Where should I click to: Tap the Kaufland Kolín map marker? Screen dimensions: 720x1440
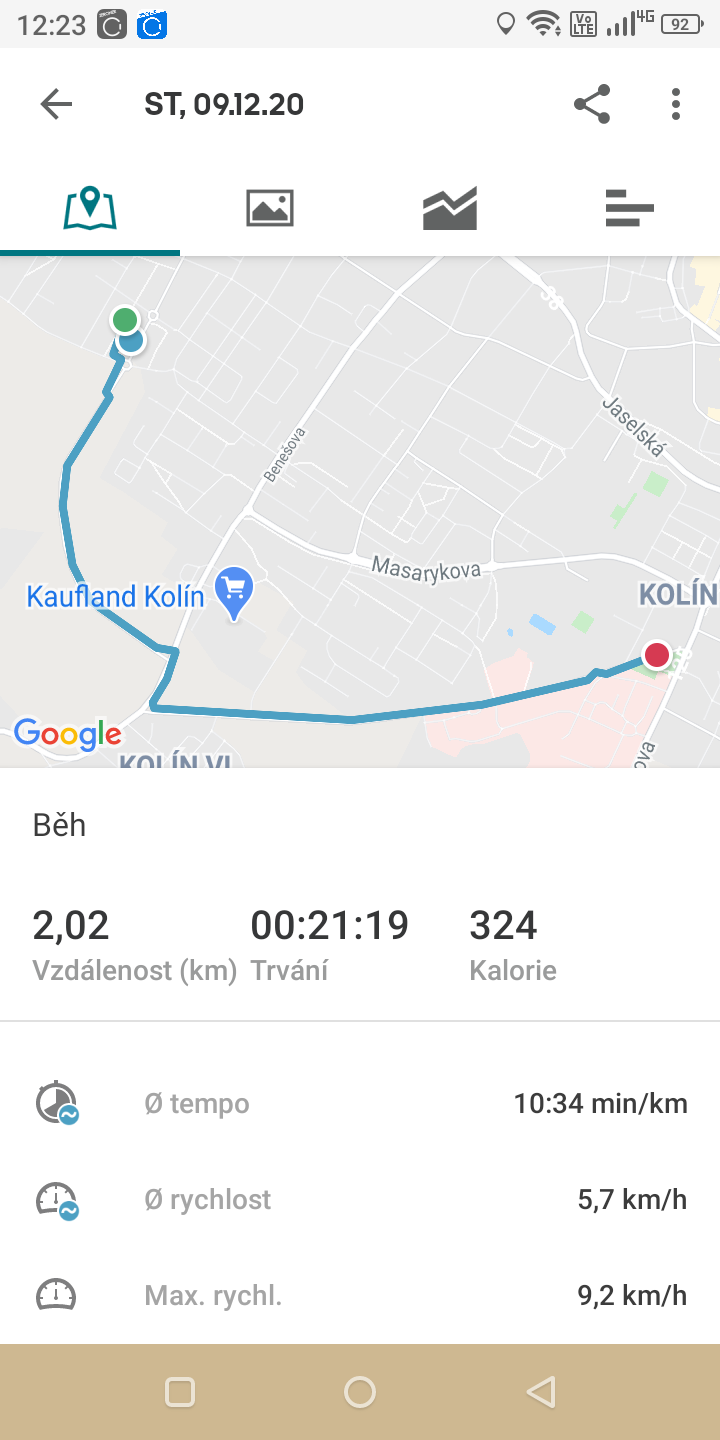pyautogui.click(x=235, y=593)
